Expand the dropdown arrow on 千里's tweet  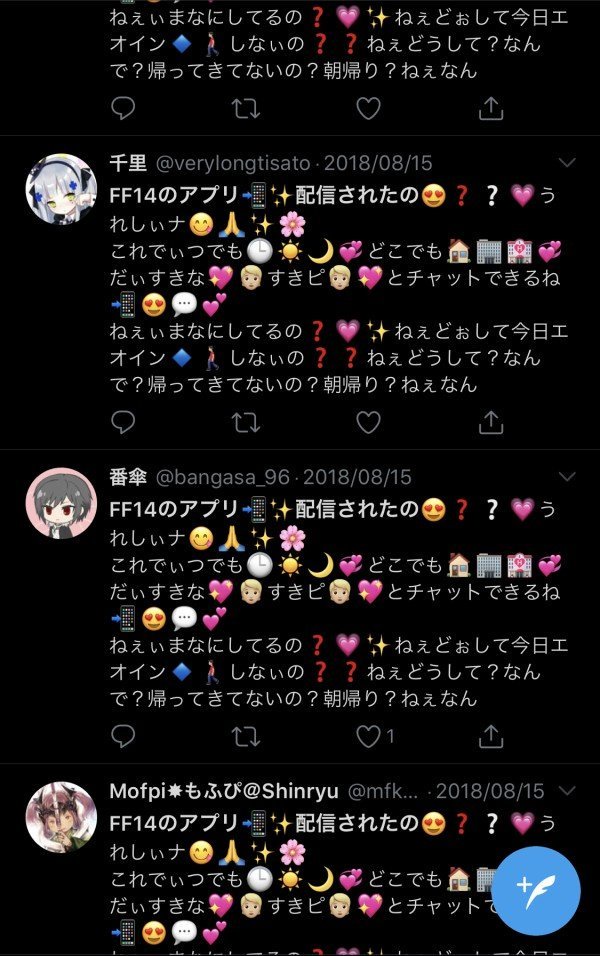coord(566,163)
